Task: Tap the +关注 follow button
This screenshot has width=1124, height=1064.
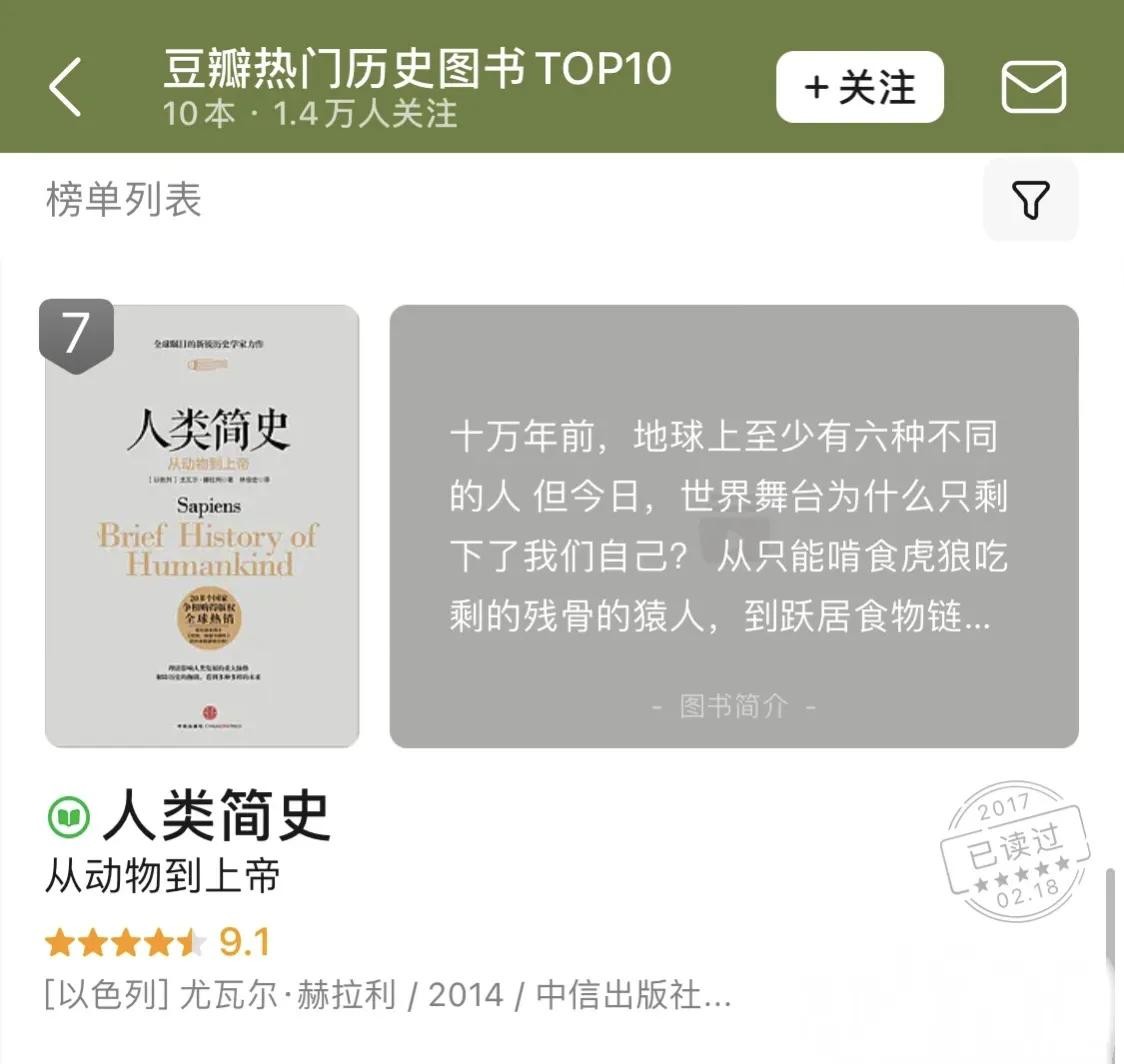Action: pyautogui.click(x=860, y=87)
